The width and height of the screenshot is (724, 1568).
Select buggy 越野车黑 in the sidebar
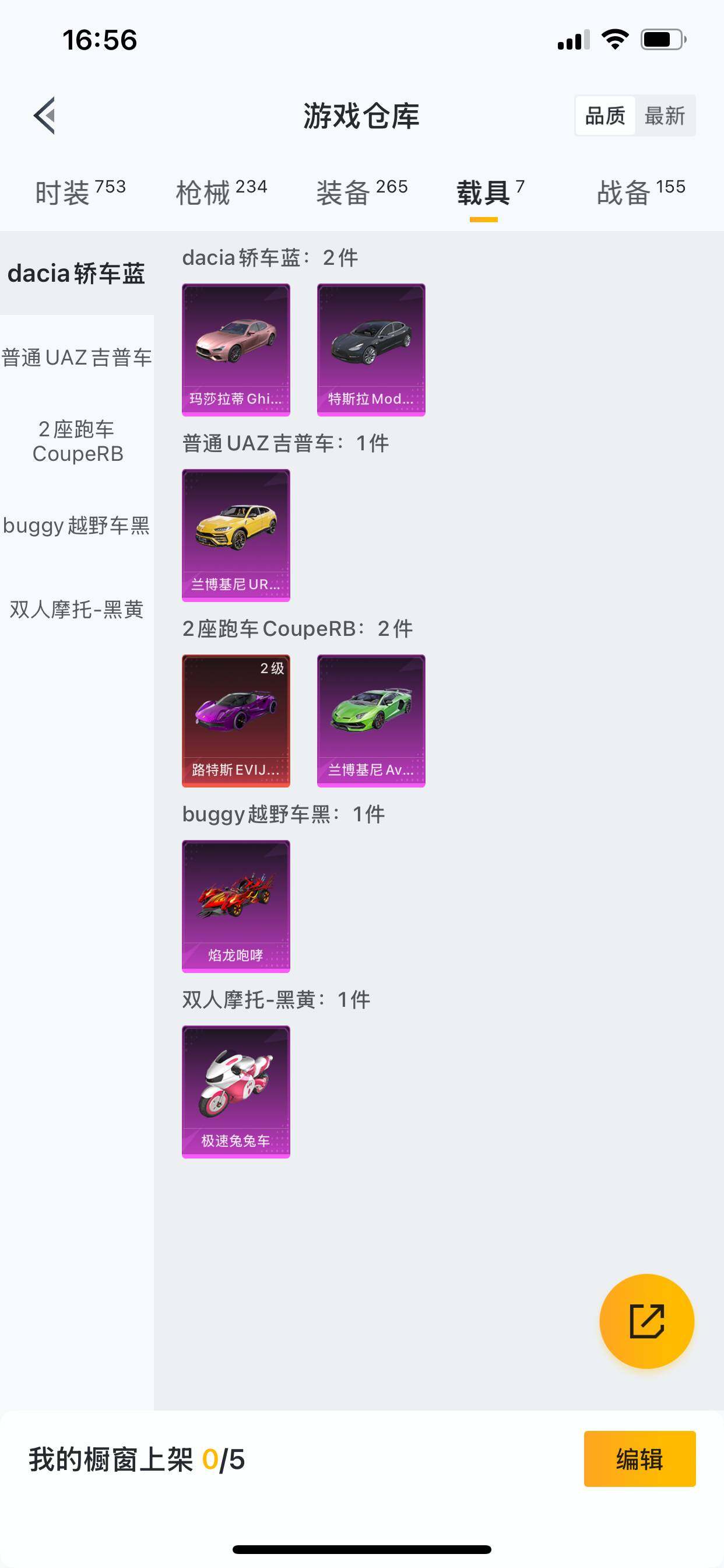78,522
